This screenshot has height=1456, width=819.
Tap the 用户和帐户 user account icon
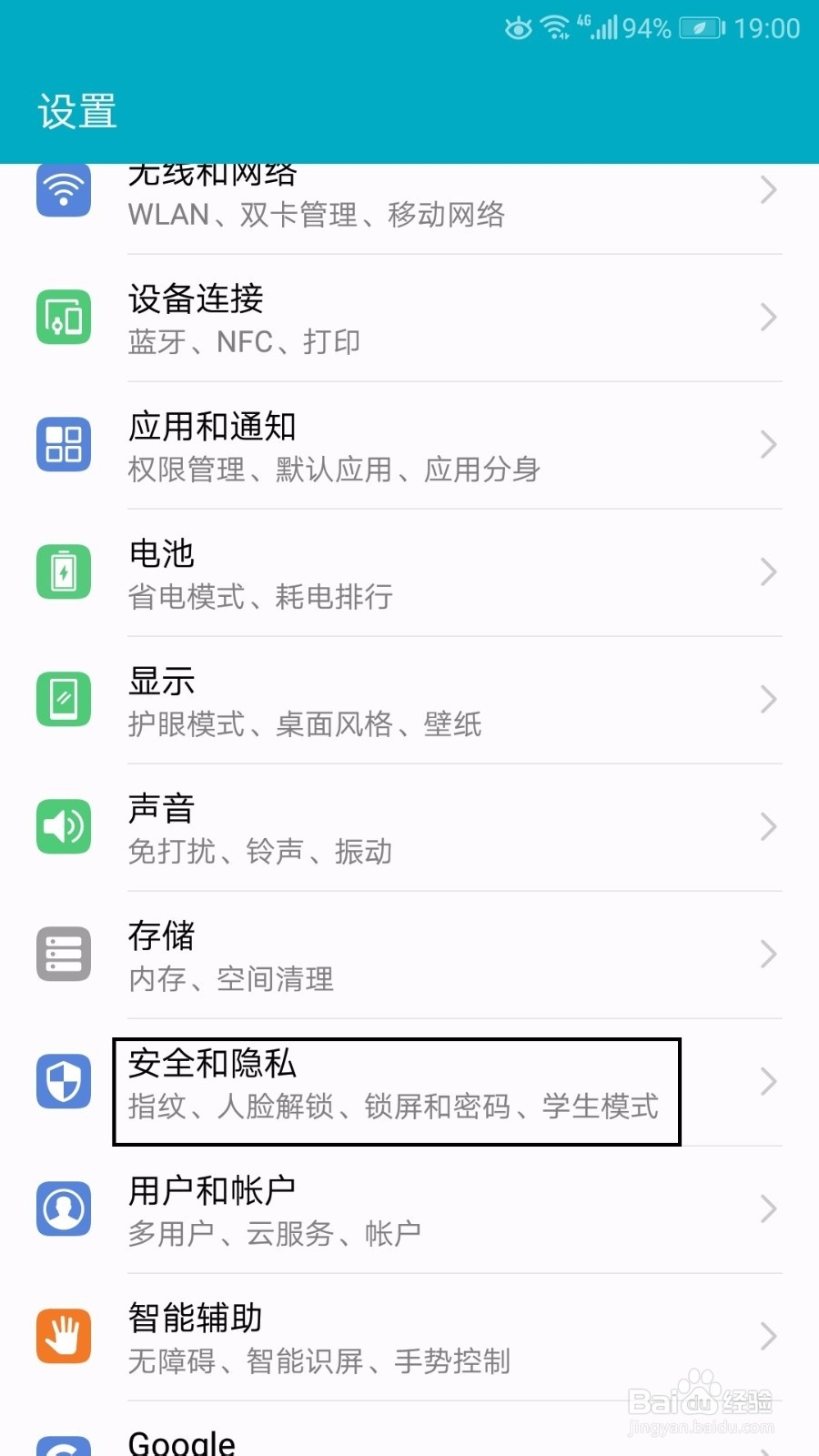63,1208
